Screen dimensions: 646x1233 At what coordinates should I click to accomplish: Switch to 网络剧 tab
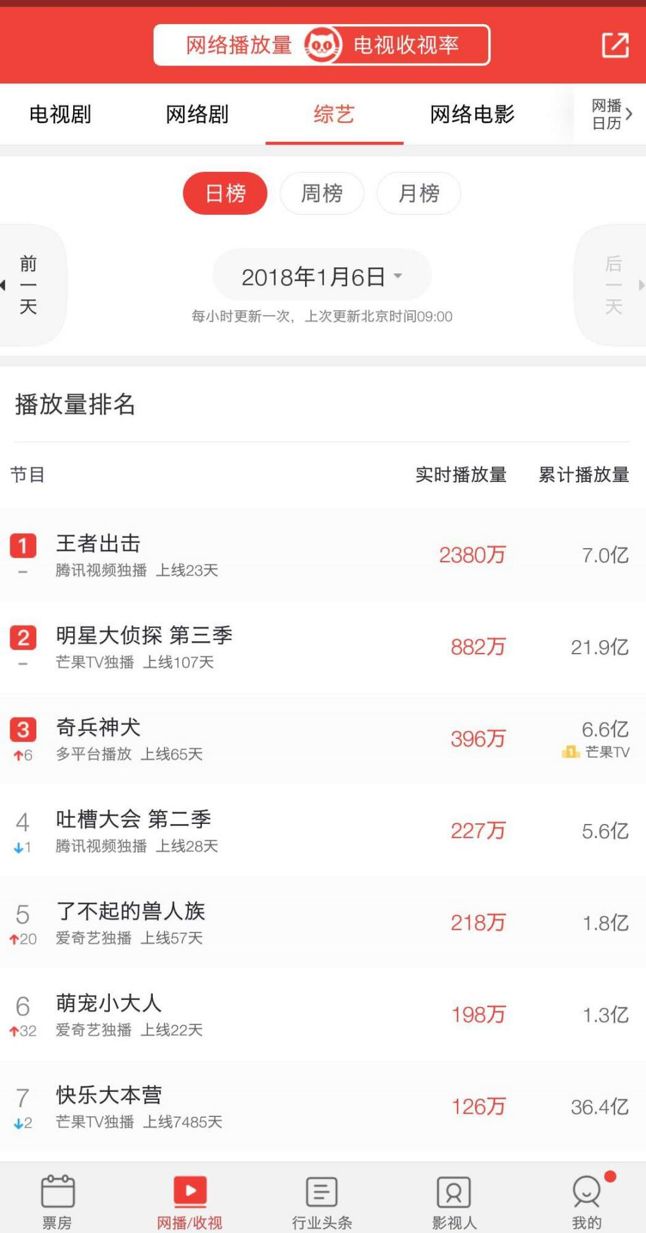(197, 114)
